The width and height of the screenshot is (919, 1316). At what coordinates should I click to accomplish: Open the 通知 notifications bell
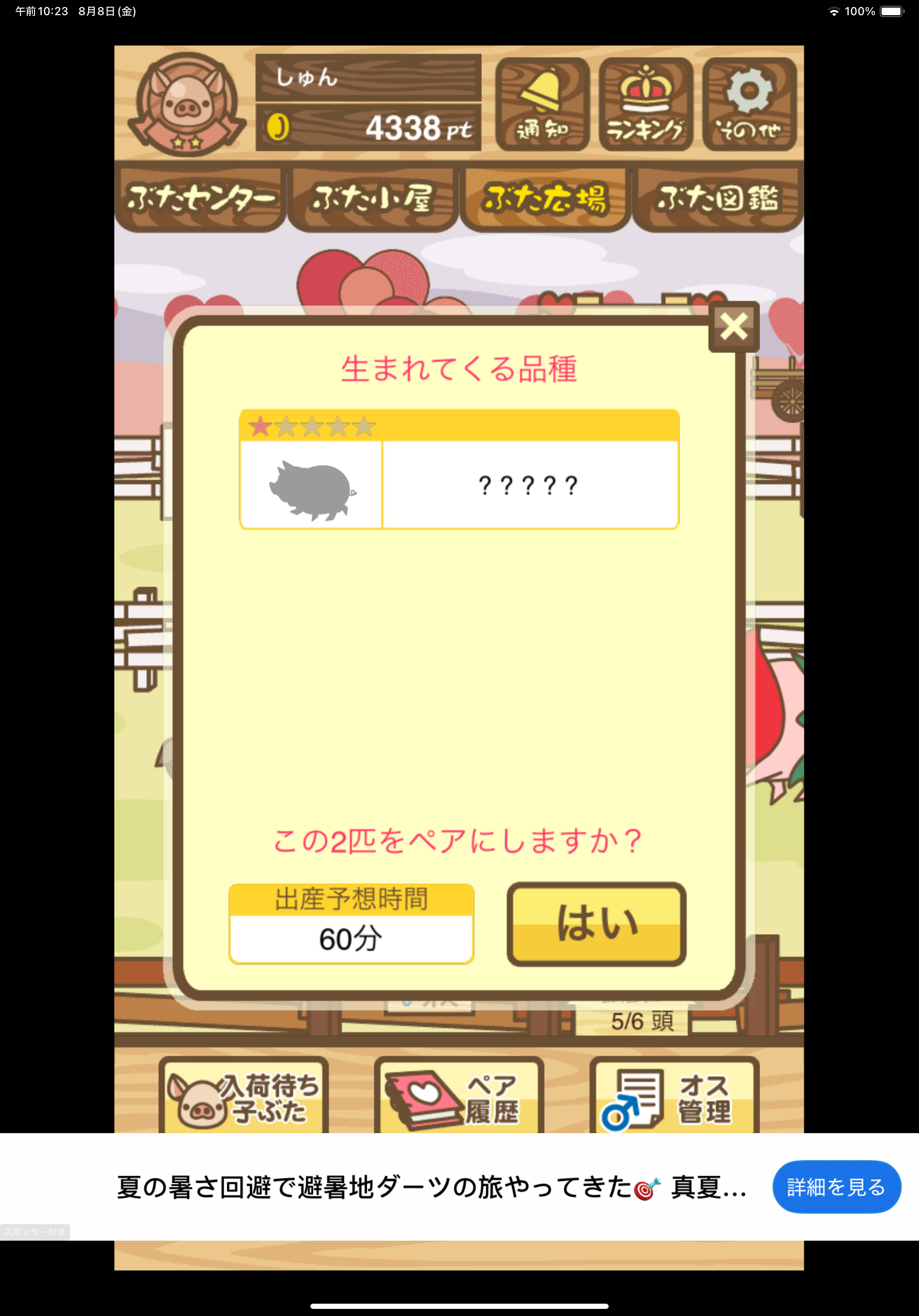pos(542,104)
